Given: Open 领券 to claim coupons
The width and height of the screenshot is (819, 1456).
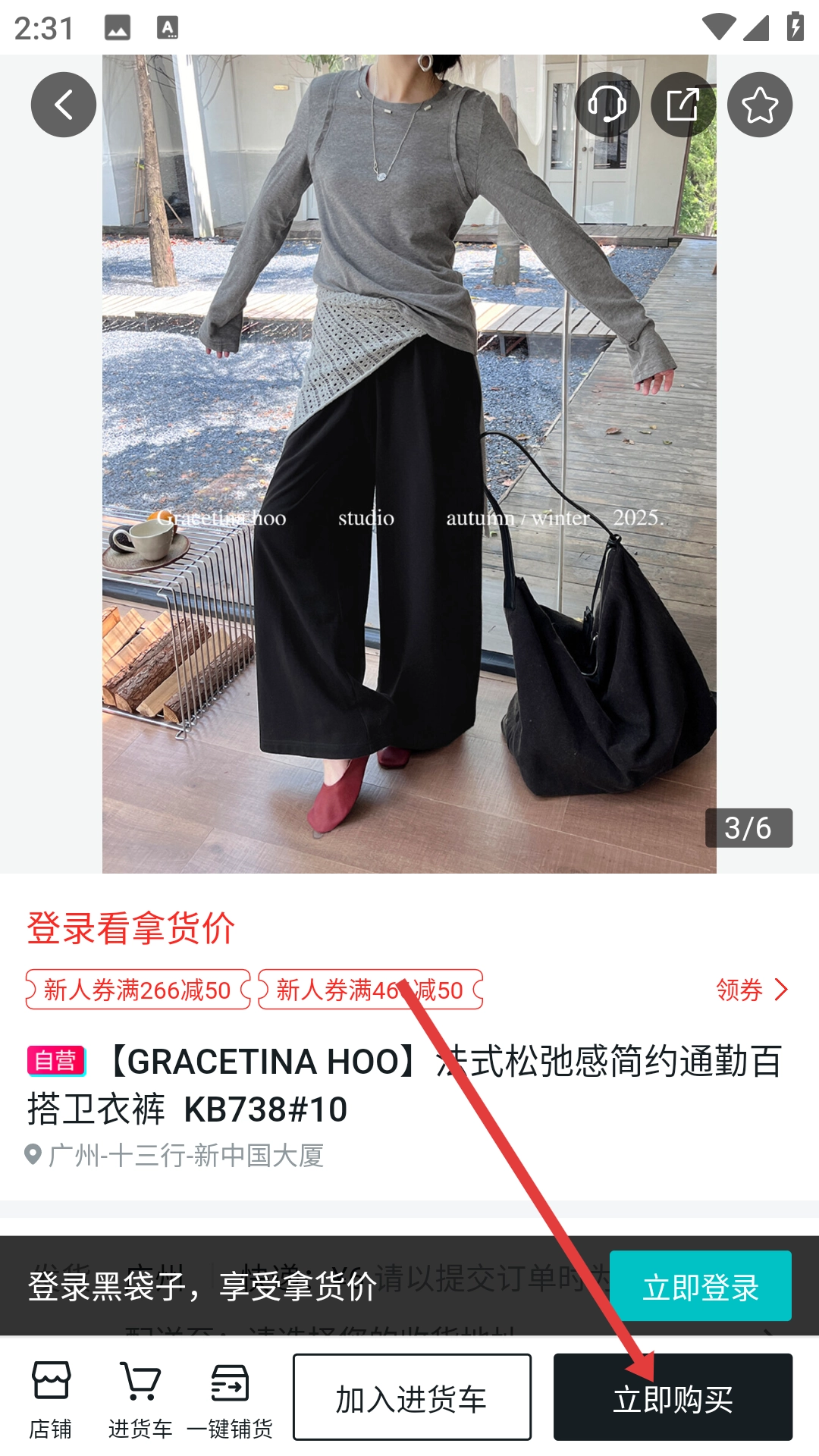Looking at the screenshot, I should click(x=752, y=990).
